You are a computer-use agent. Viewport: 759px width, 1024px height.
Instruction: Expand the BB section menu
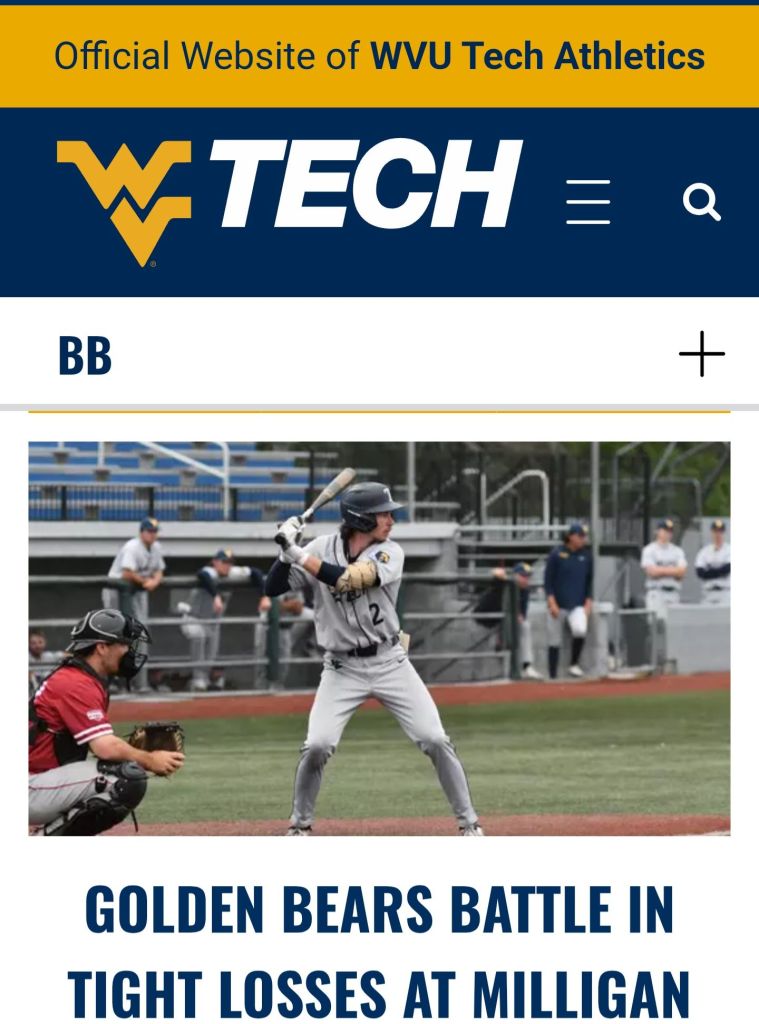701,354
